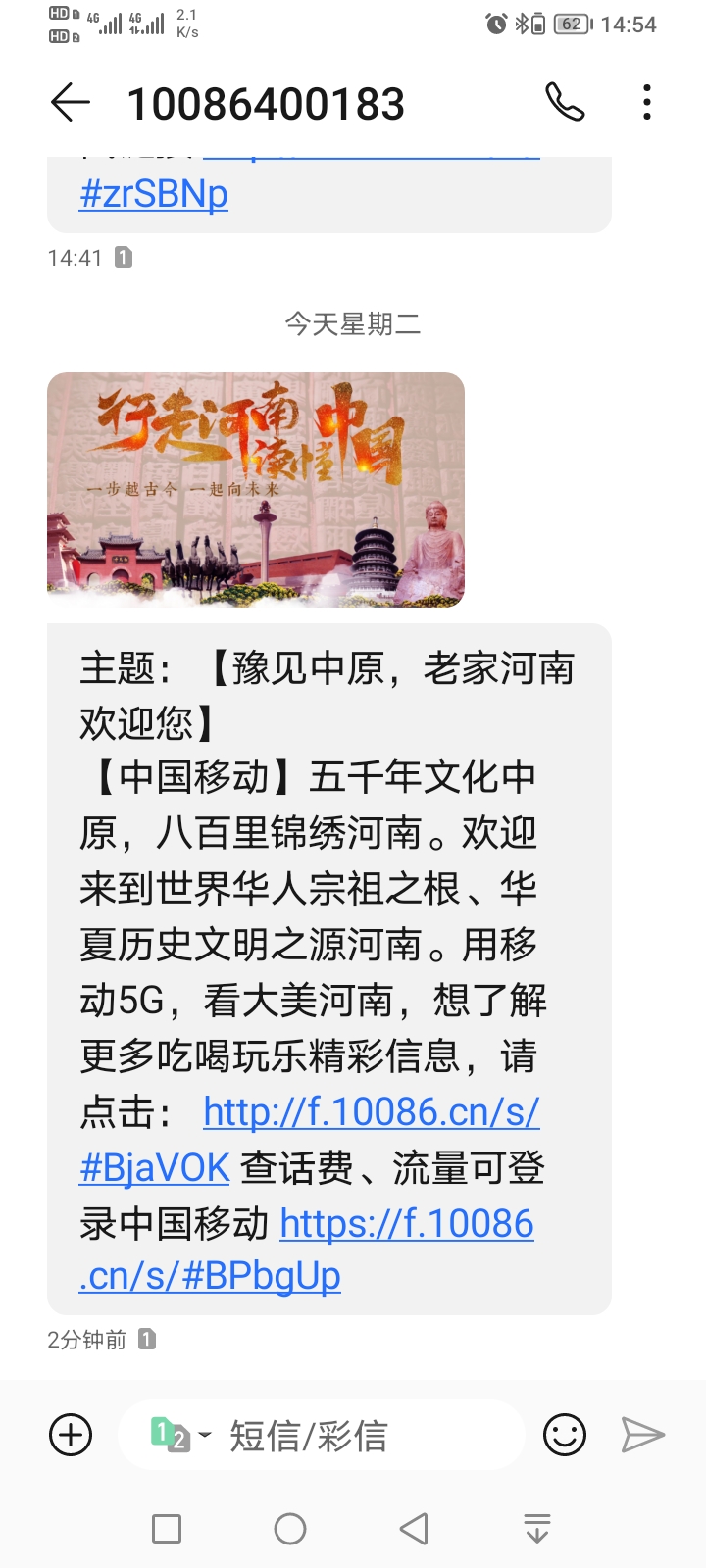Open recent apps with the square button
This screenshot has height=1568, width=706.
tap(167, 1529)
